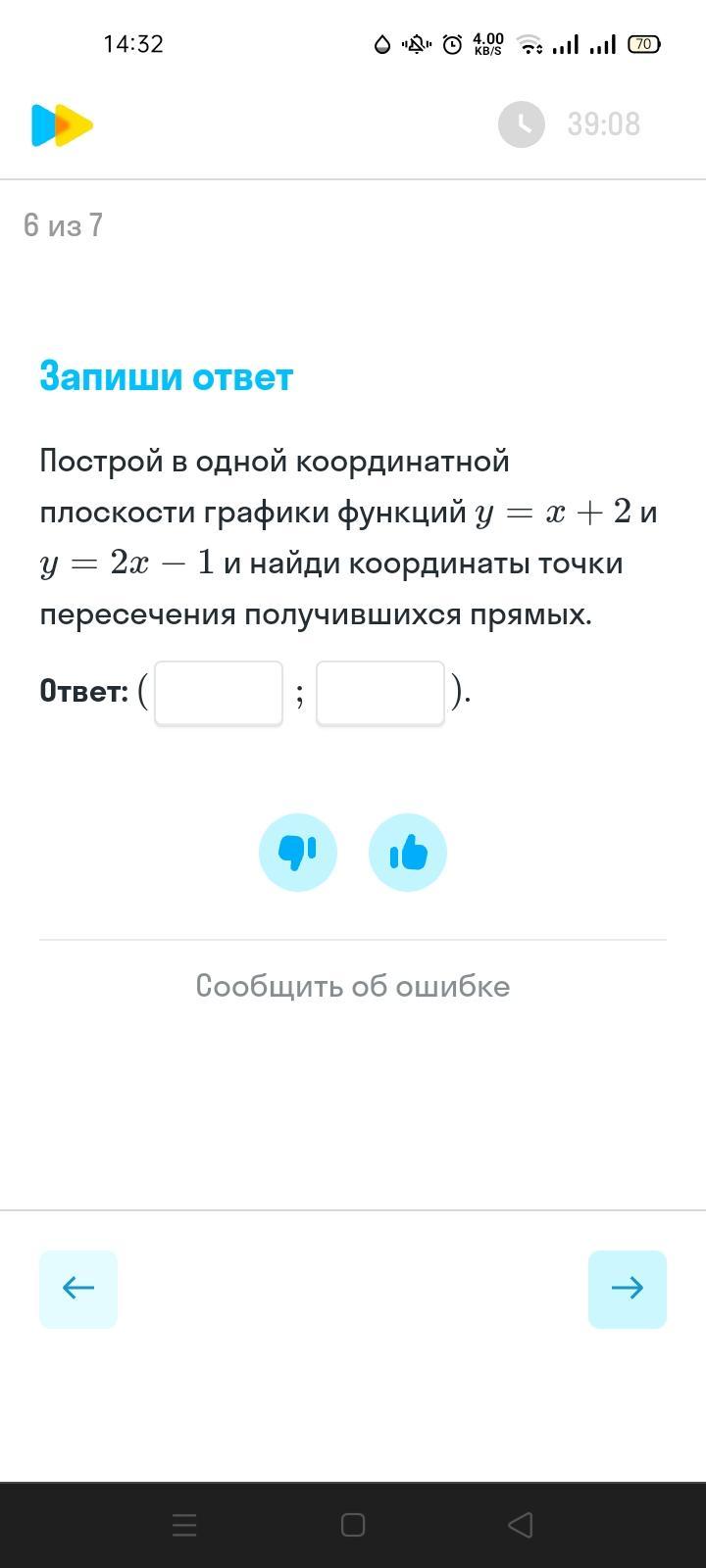Open Сообщить об ошибке link
This screenshot has width=706, height=1568.
click(x=353, y=986)
